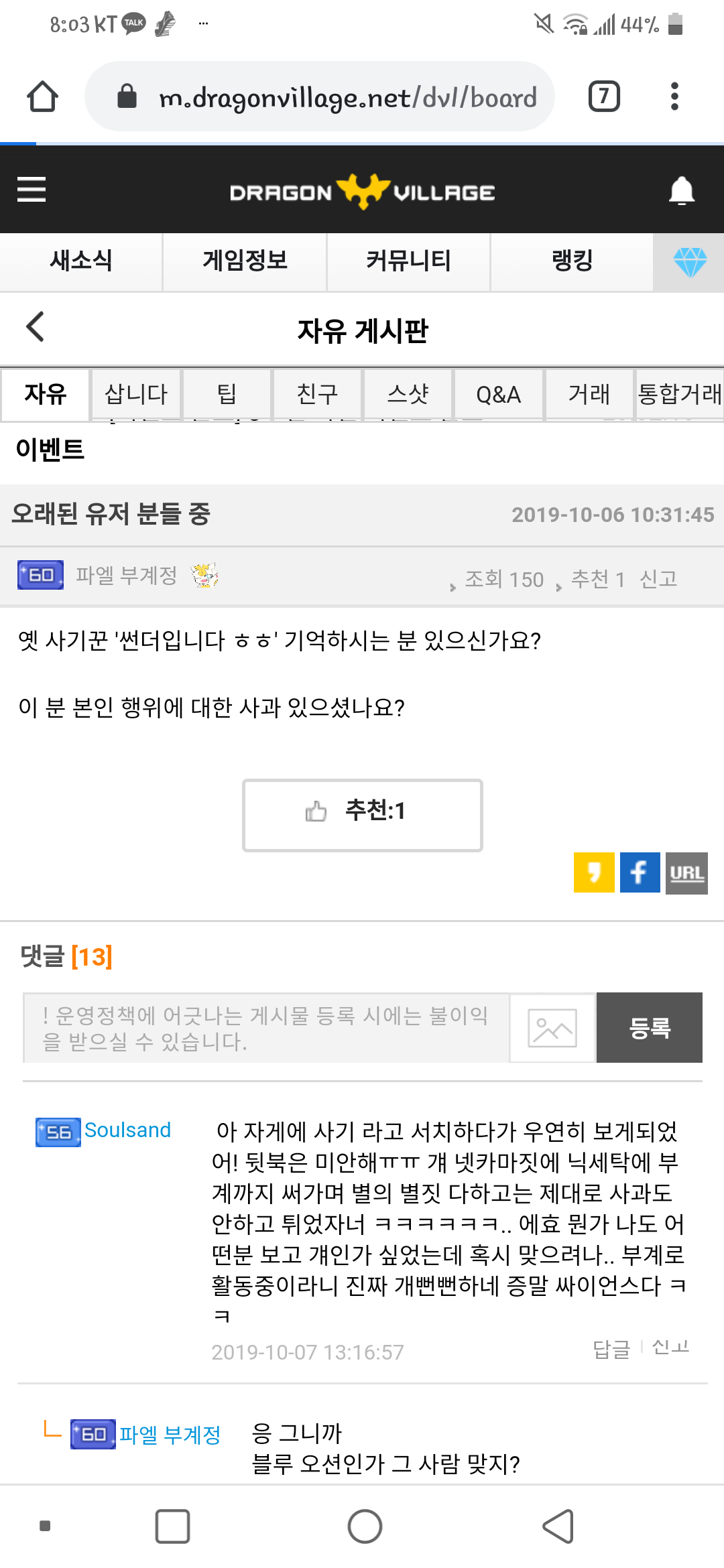Tap the comment input field

[x=266, y=1028]
